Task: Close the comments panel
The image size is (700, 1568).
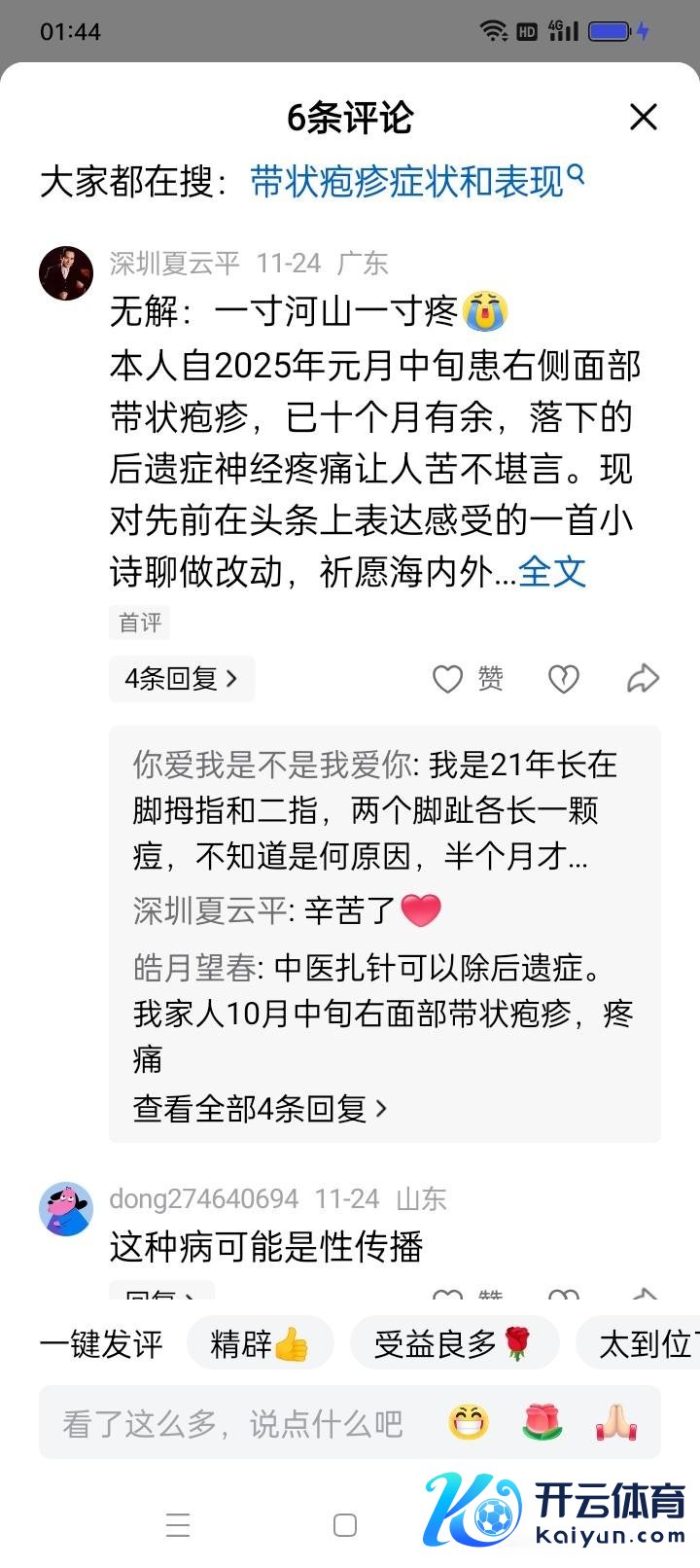Action: (x=643, y=118)
